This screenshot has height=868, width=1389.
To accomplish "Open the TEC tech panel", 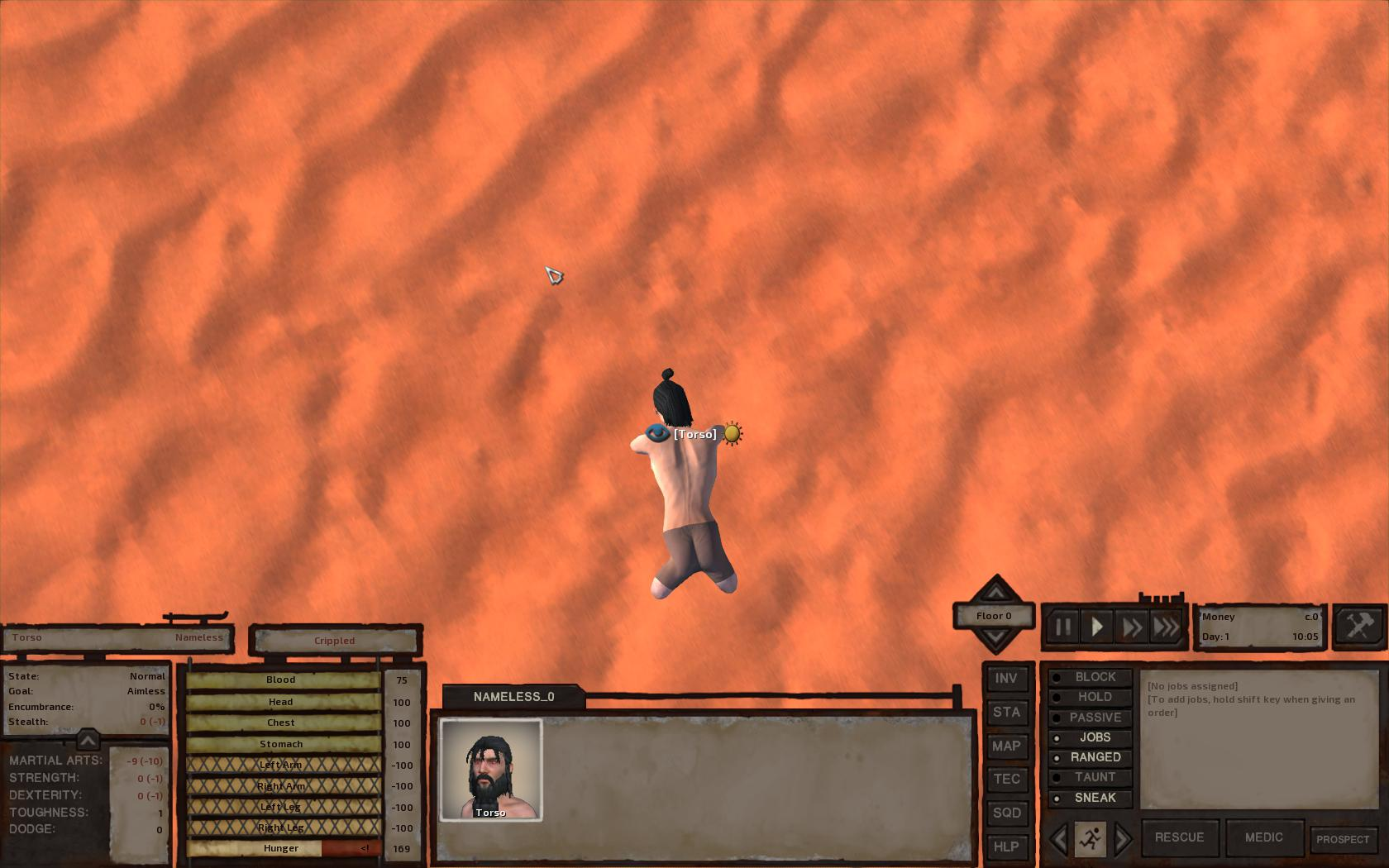I will pos(1006,780).
